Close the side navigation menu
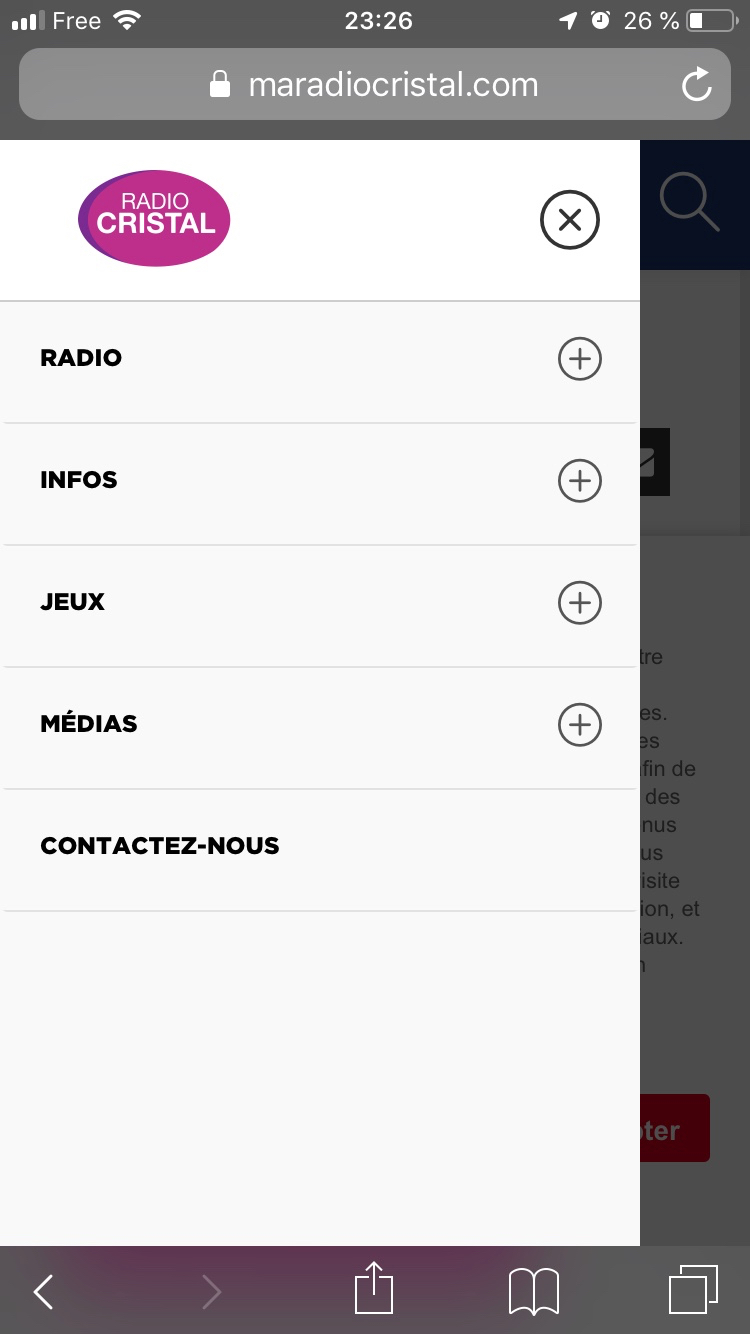The height and width of the screenshot is (1334, 750). pyautogui.click(x=570, y=220)
